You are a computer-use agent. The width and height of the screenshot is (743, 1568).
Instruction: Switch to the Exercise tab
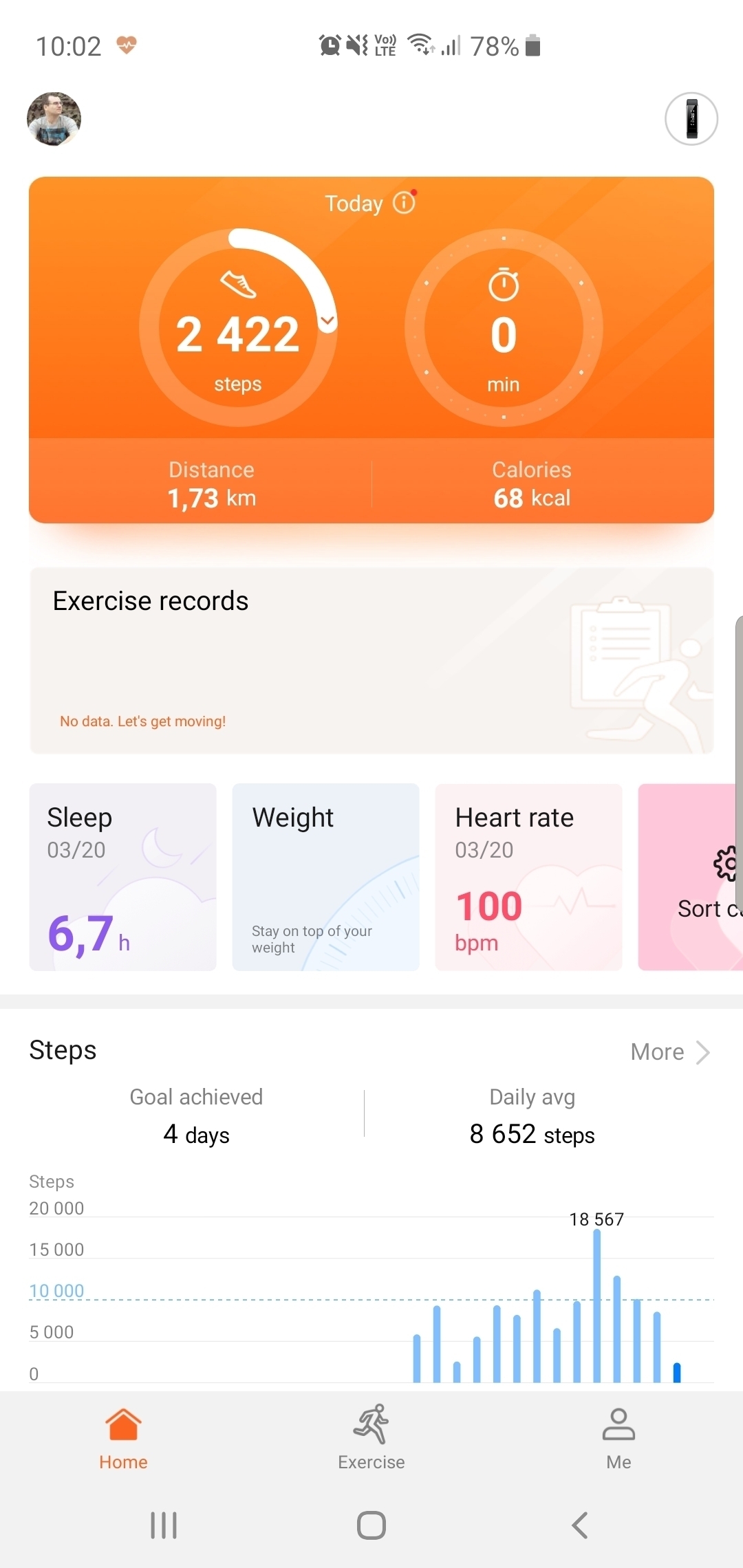click(371, 1437)
